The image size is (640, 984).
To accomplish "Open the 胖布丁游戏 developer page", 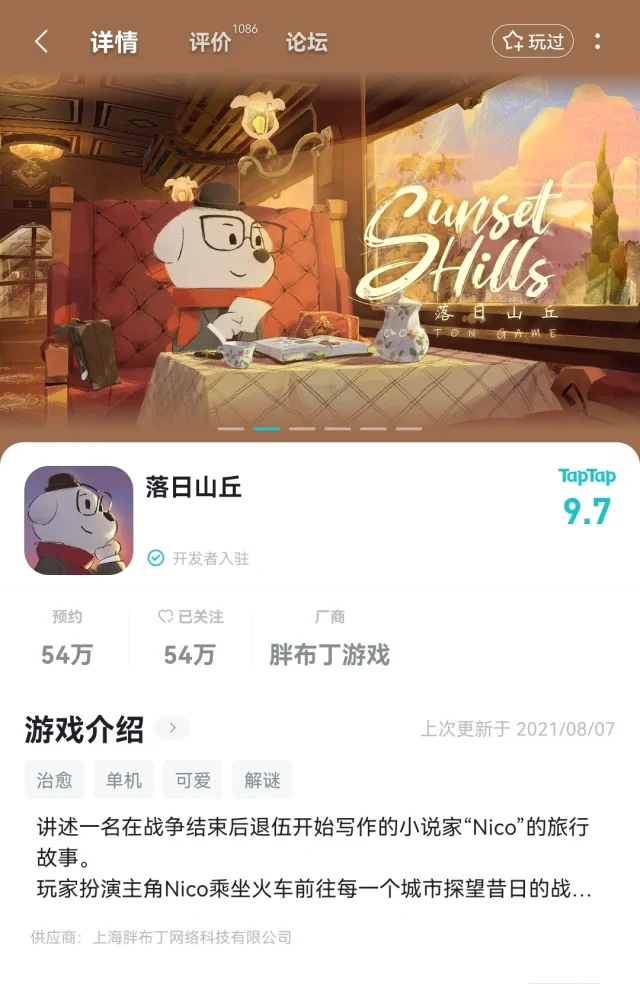I will point(329,655).
